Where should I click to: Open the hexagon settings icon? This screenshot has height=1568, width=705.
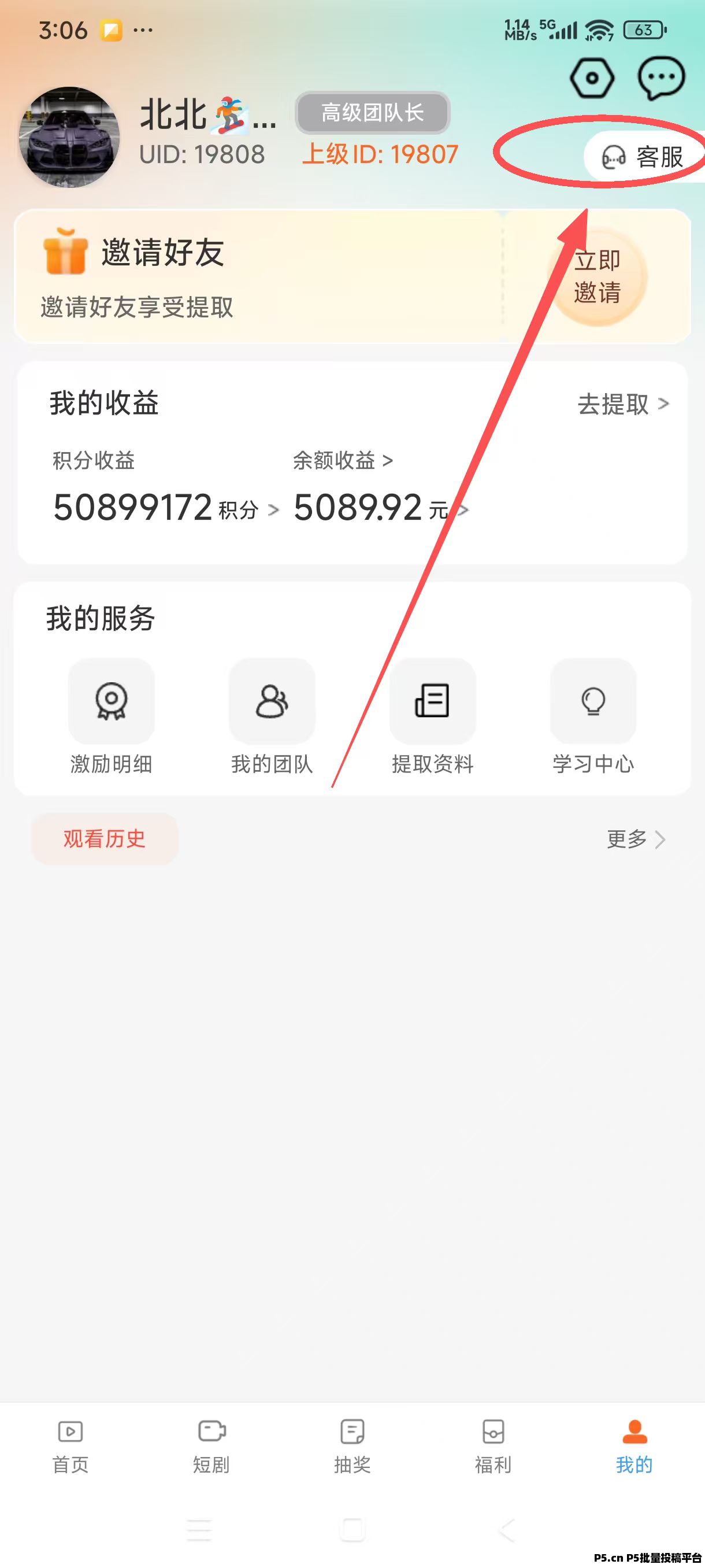click(591, 78)
